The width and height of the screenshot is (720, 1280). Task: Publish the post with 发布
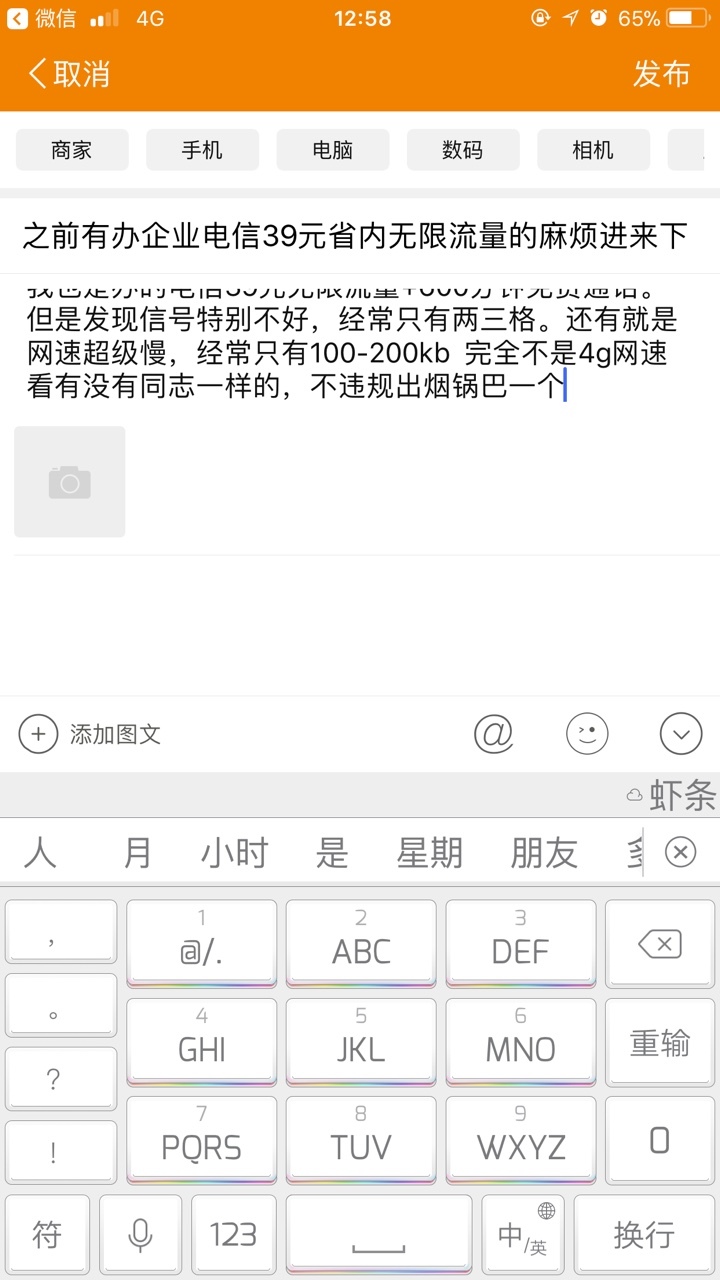661,74
